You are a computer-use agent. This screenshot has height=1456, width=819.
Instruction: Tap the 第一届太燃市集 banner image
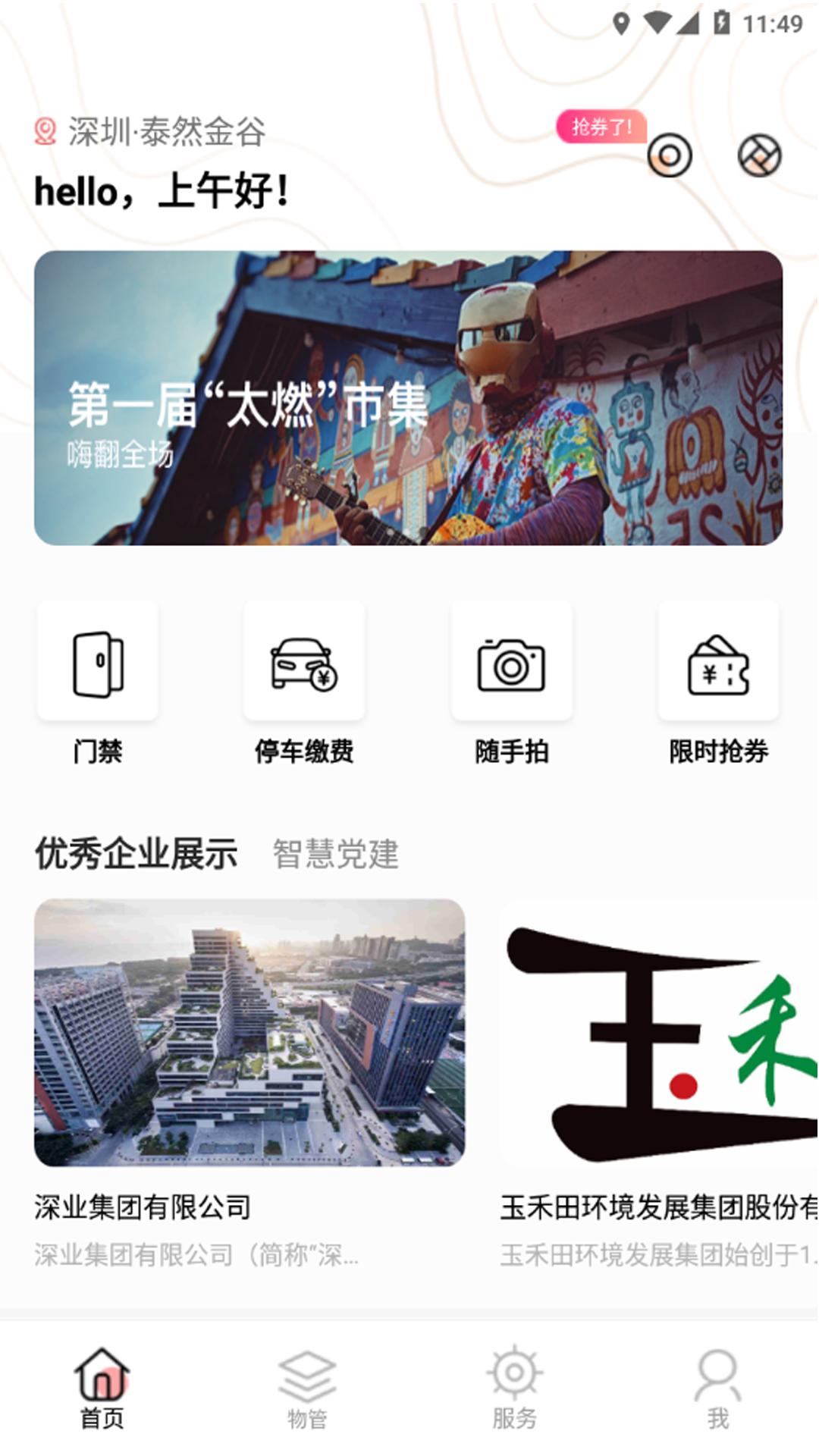[x=409, y=396]
